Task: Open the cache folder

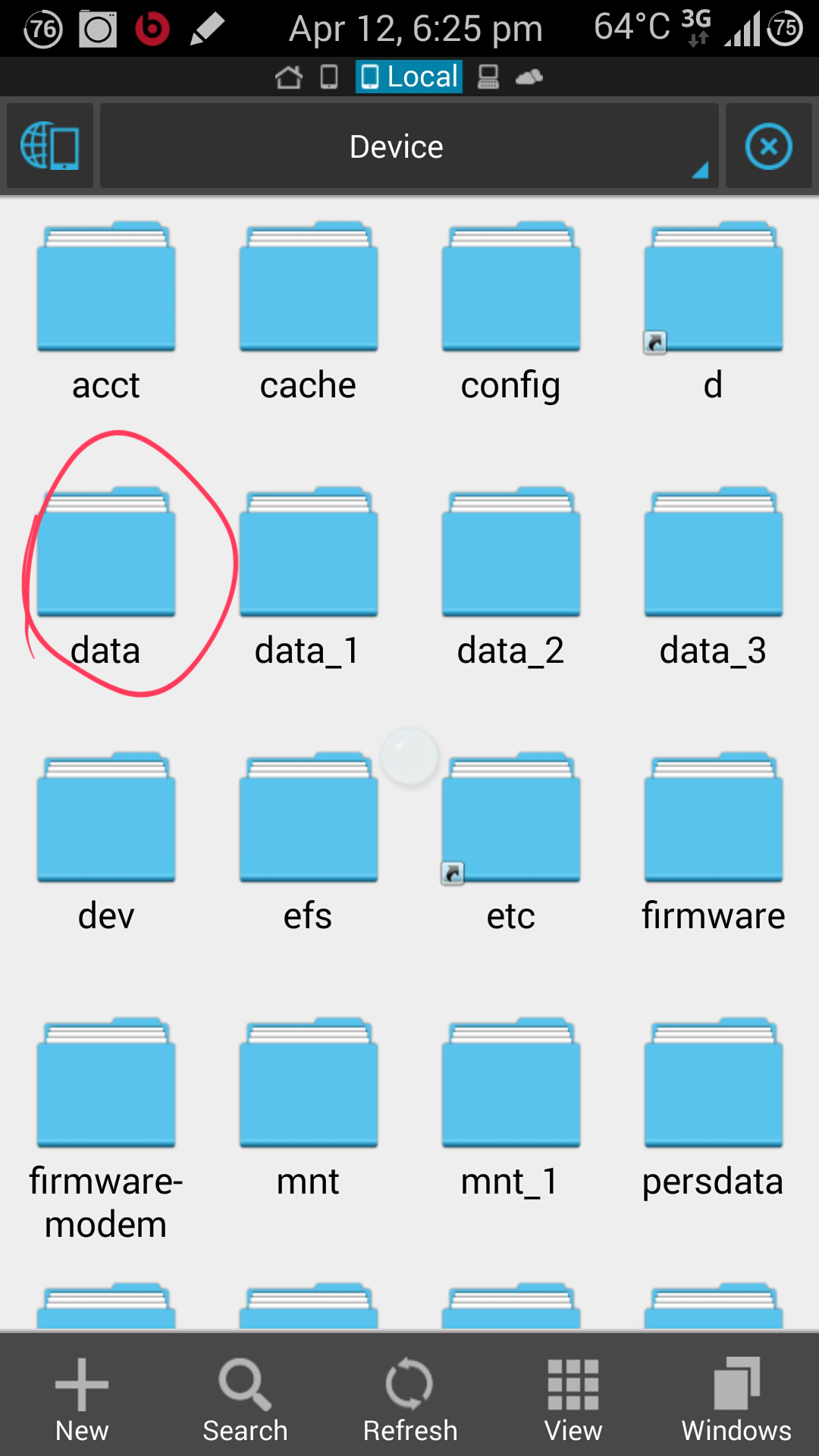Action: (308, 288)
